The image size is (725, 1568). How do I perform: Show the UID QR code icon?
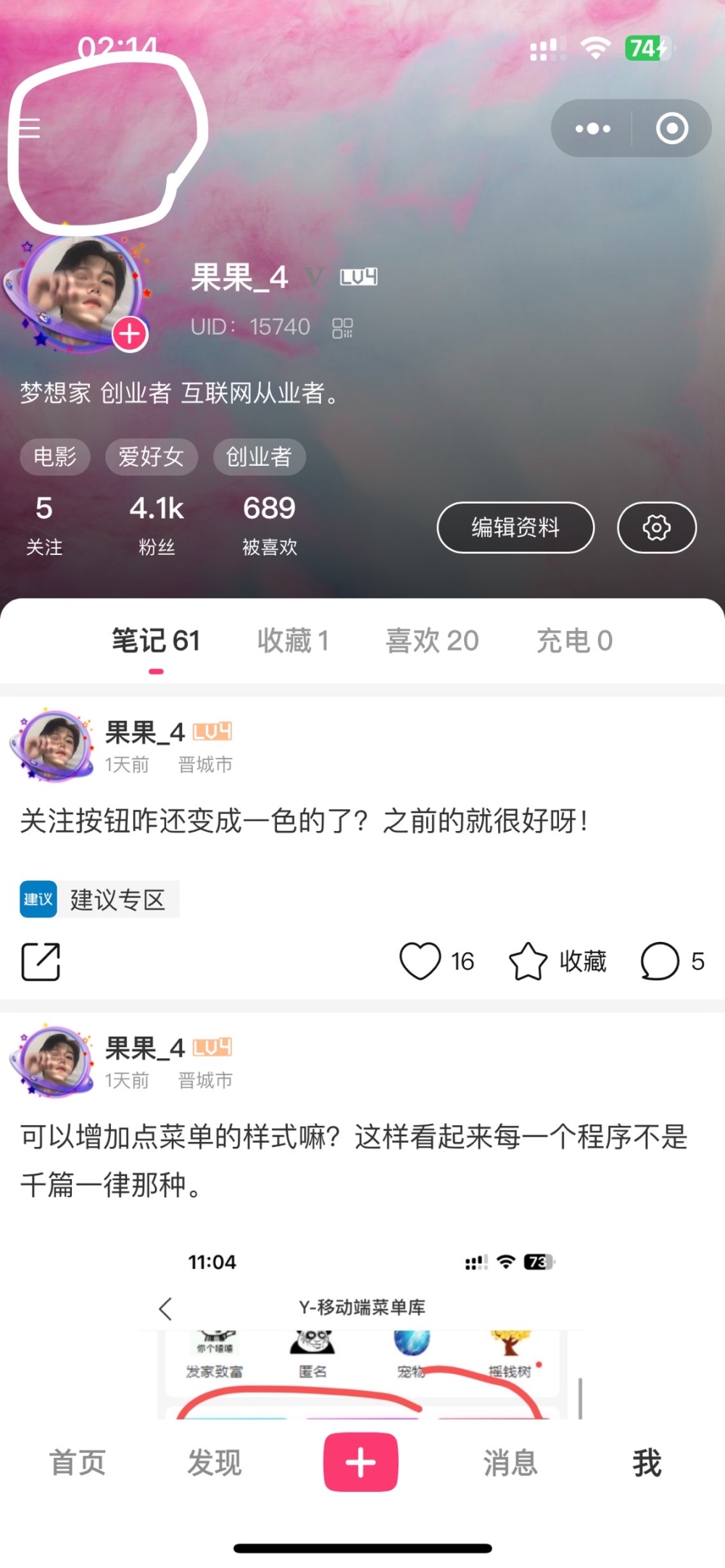[x=342, y=328]
